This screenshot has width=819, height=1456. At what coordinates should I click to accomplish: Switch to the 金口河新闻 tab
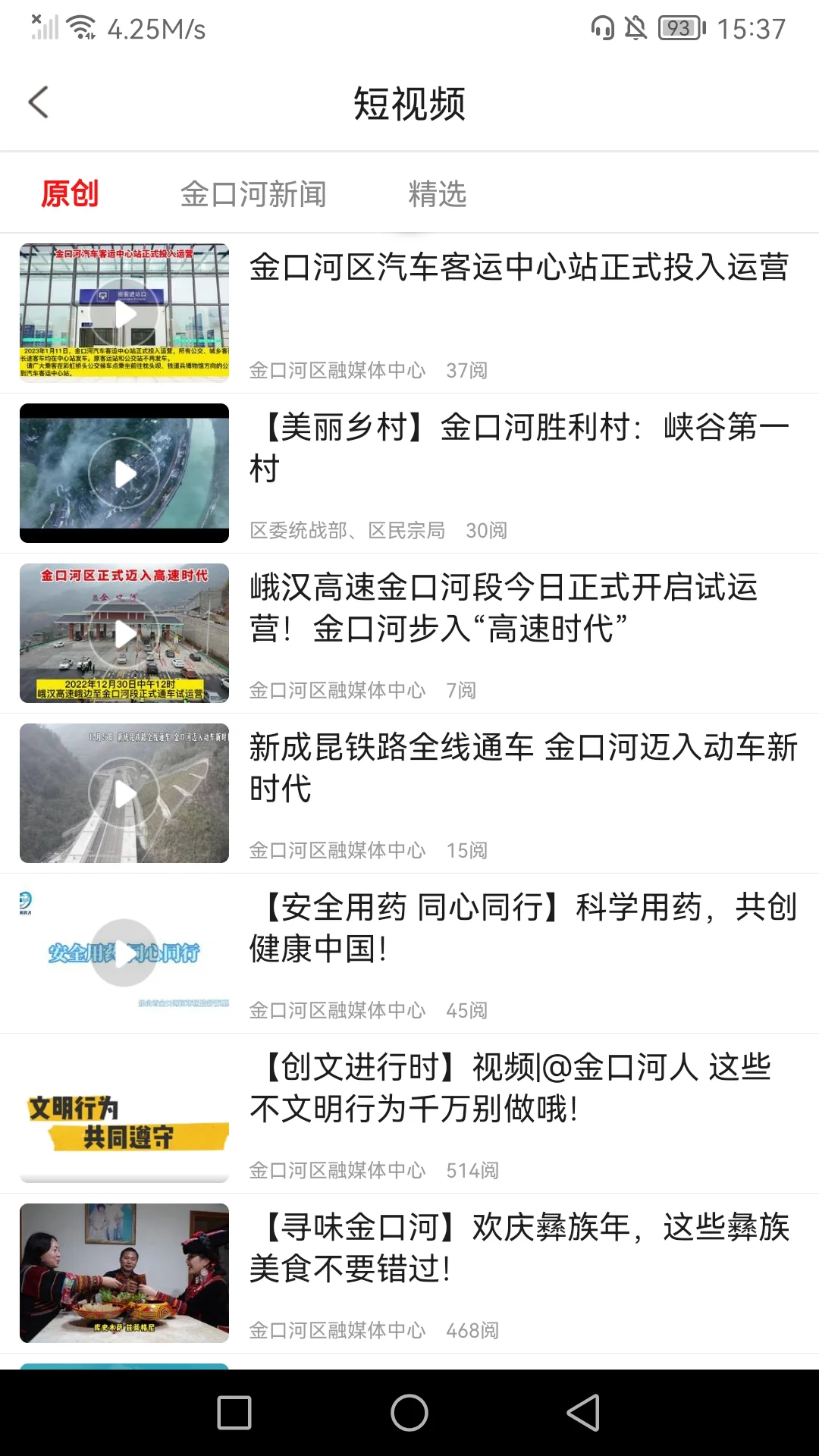pos(253,193)
